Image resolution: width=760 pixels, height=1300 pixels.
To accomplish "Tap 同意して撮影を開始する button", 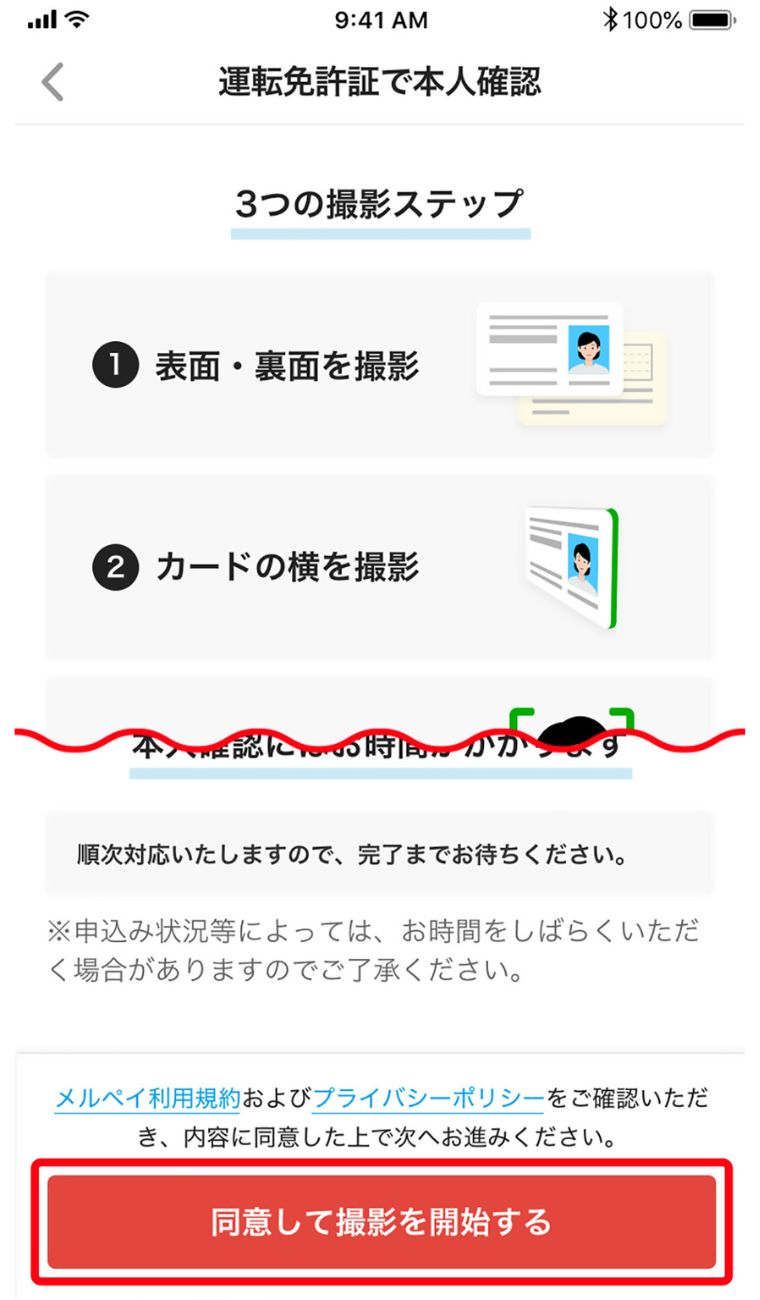I will [382, 1222].
